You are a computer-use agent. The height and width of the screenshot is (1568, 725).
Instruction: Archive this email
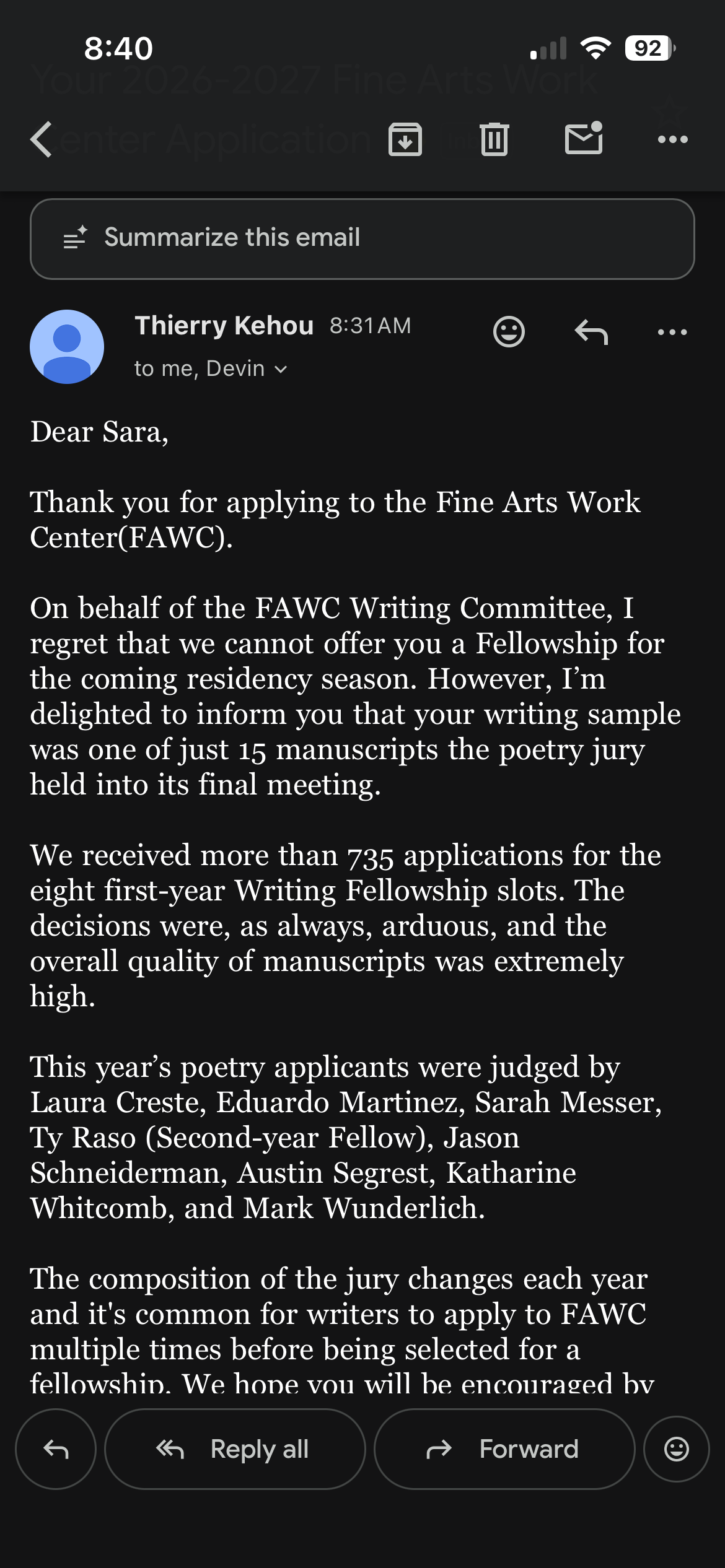pos(405,139)
